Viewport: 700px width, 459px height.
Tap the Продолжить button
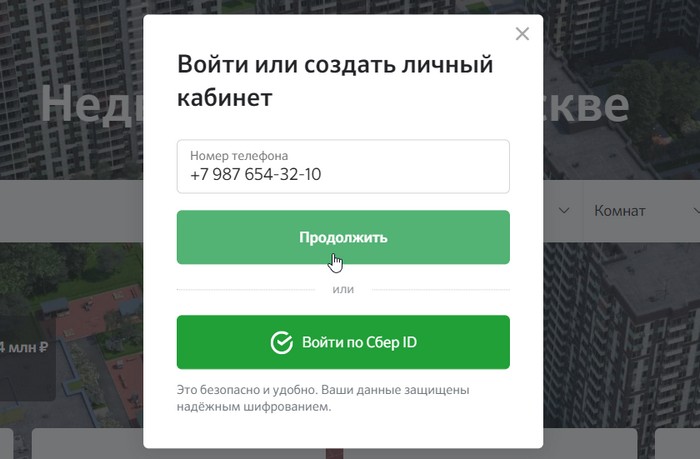point(343,237)
